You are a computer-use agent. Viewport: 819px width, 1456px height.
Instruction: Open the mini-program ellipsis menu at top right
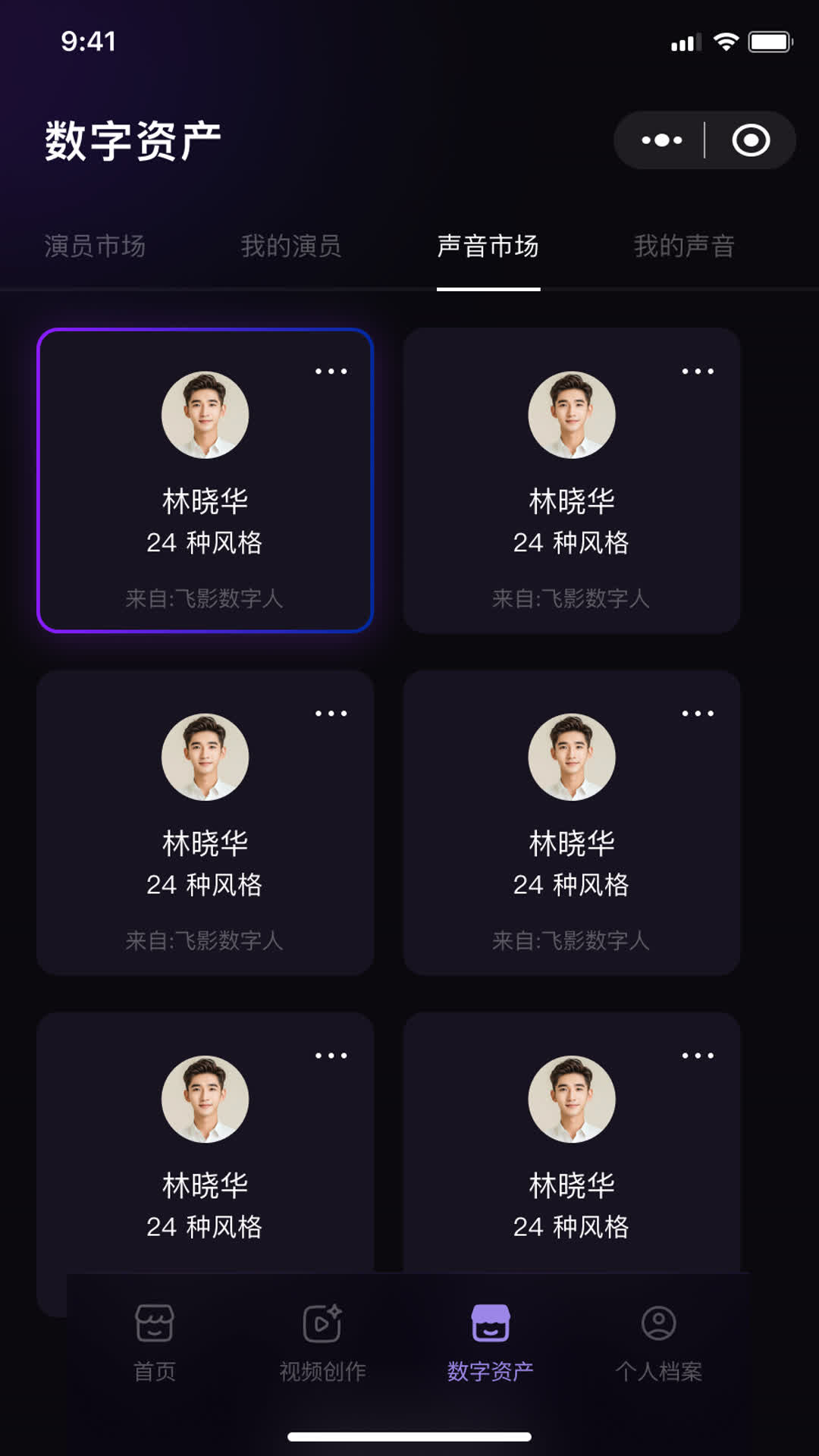[x=661, y=140]
